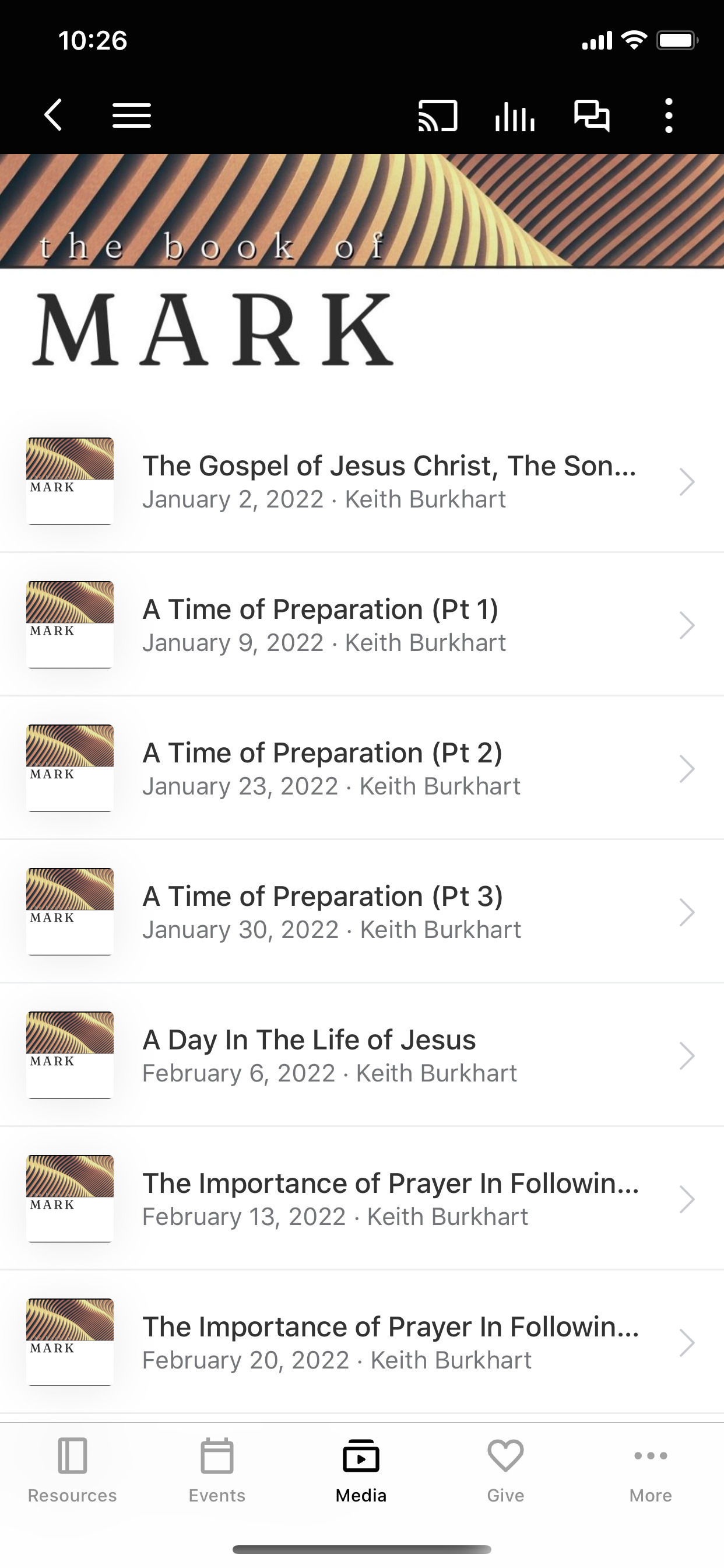
Task: Open the February 20, 2022 prayer sermon
Action: (x=362, y=1342)
